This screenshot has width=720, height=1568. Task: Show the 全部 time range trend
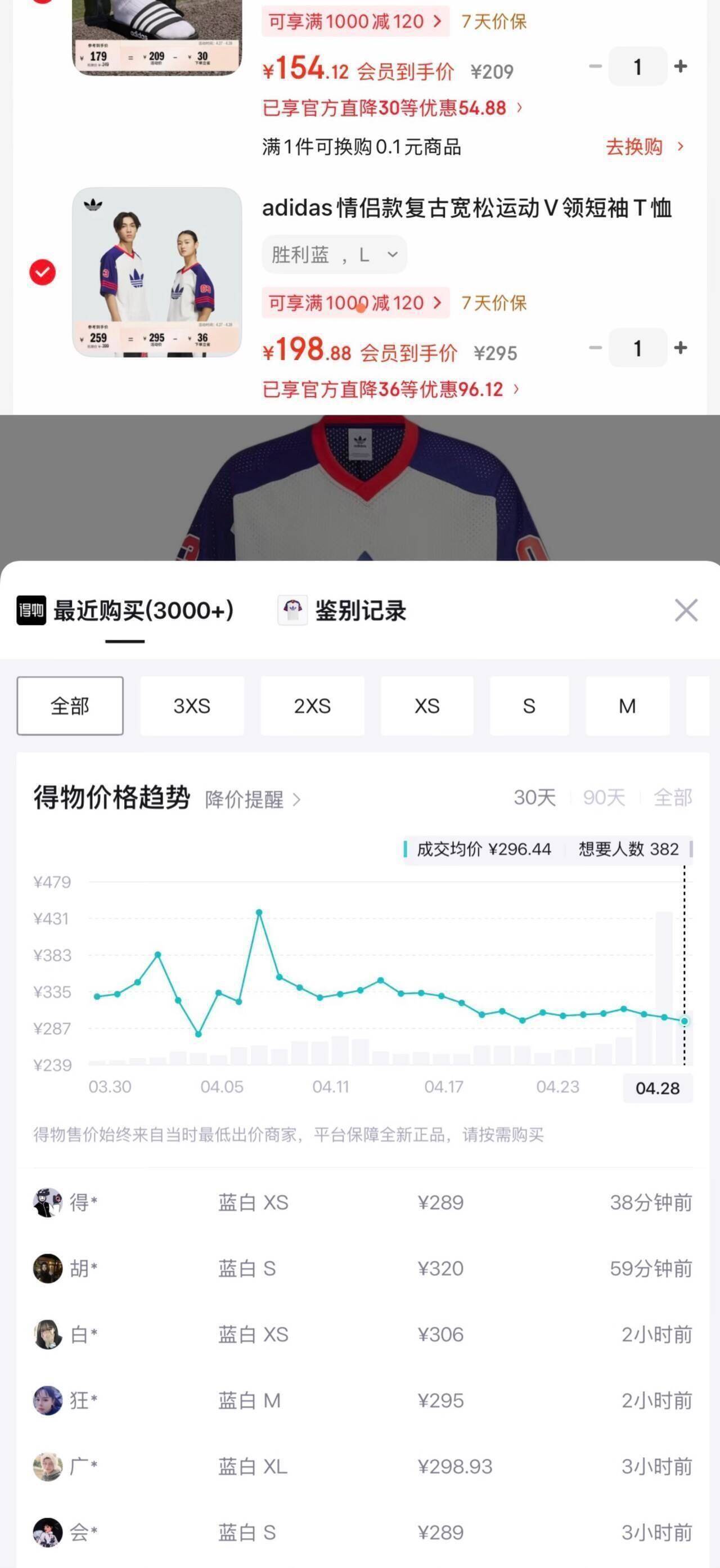[673, 797]
